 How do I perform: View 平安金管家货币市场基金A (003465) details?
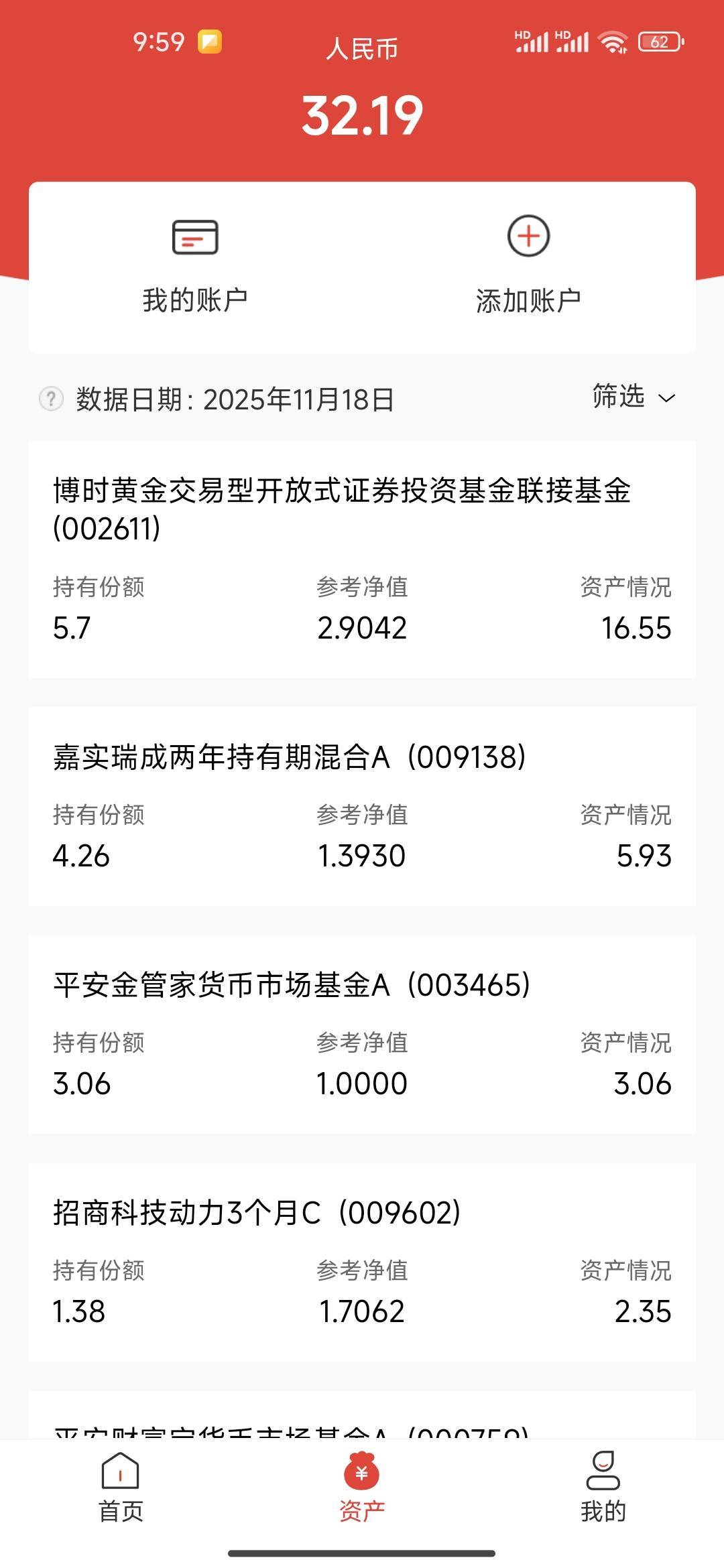362,1034
